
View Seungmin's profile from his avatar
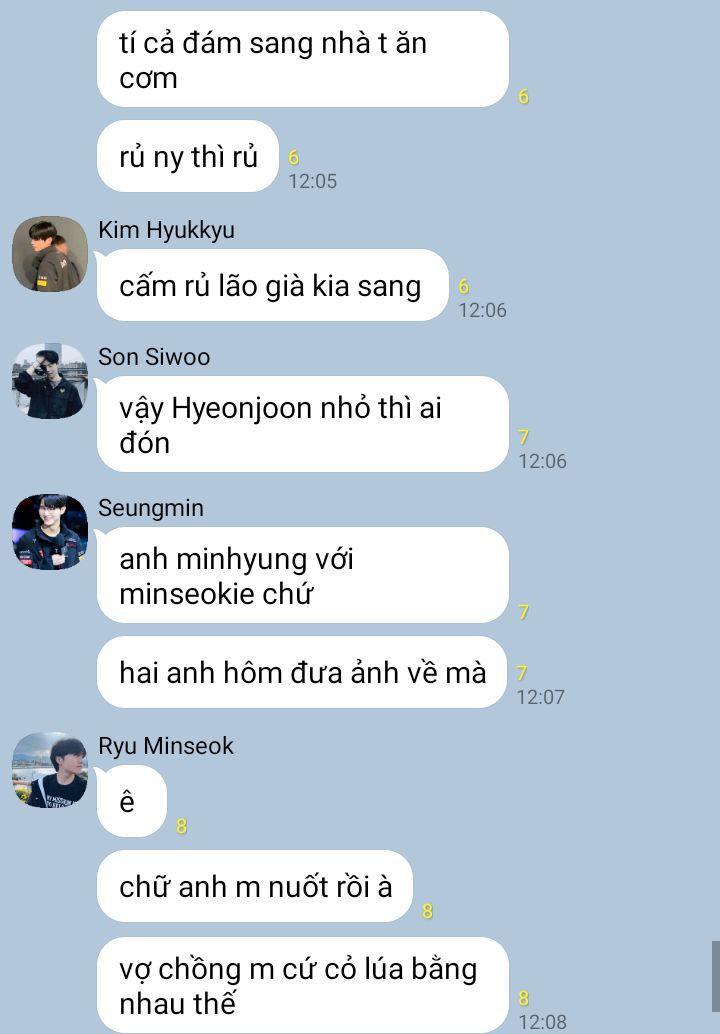click(50, 532)
